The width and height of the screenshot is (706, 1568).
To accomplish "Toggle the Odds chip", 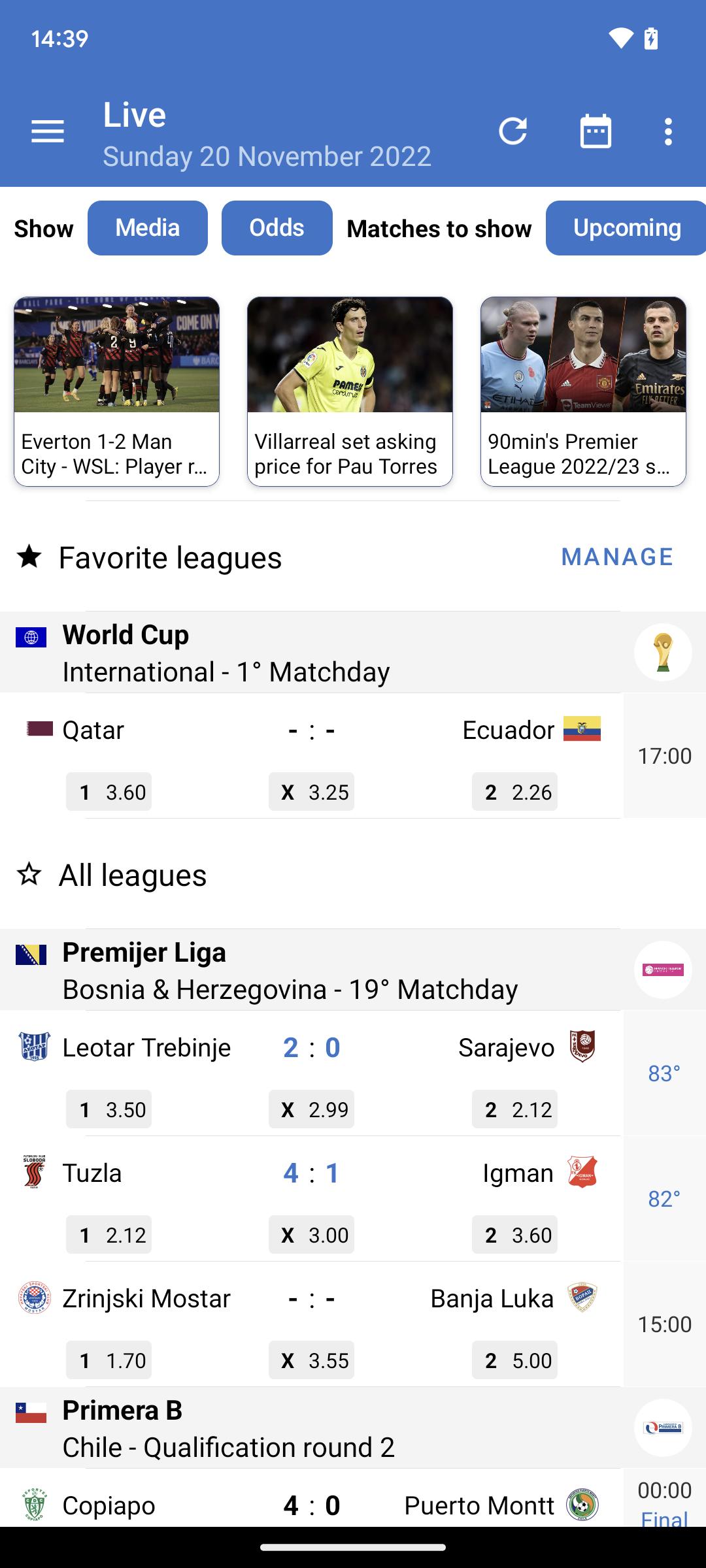I will click(x=277, y=228).
